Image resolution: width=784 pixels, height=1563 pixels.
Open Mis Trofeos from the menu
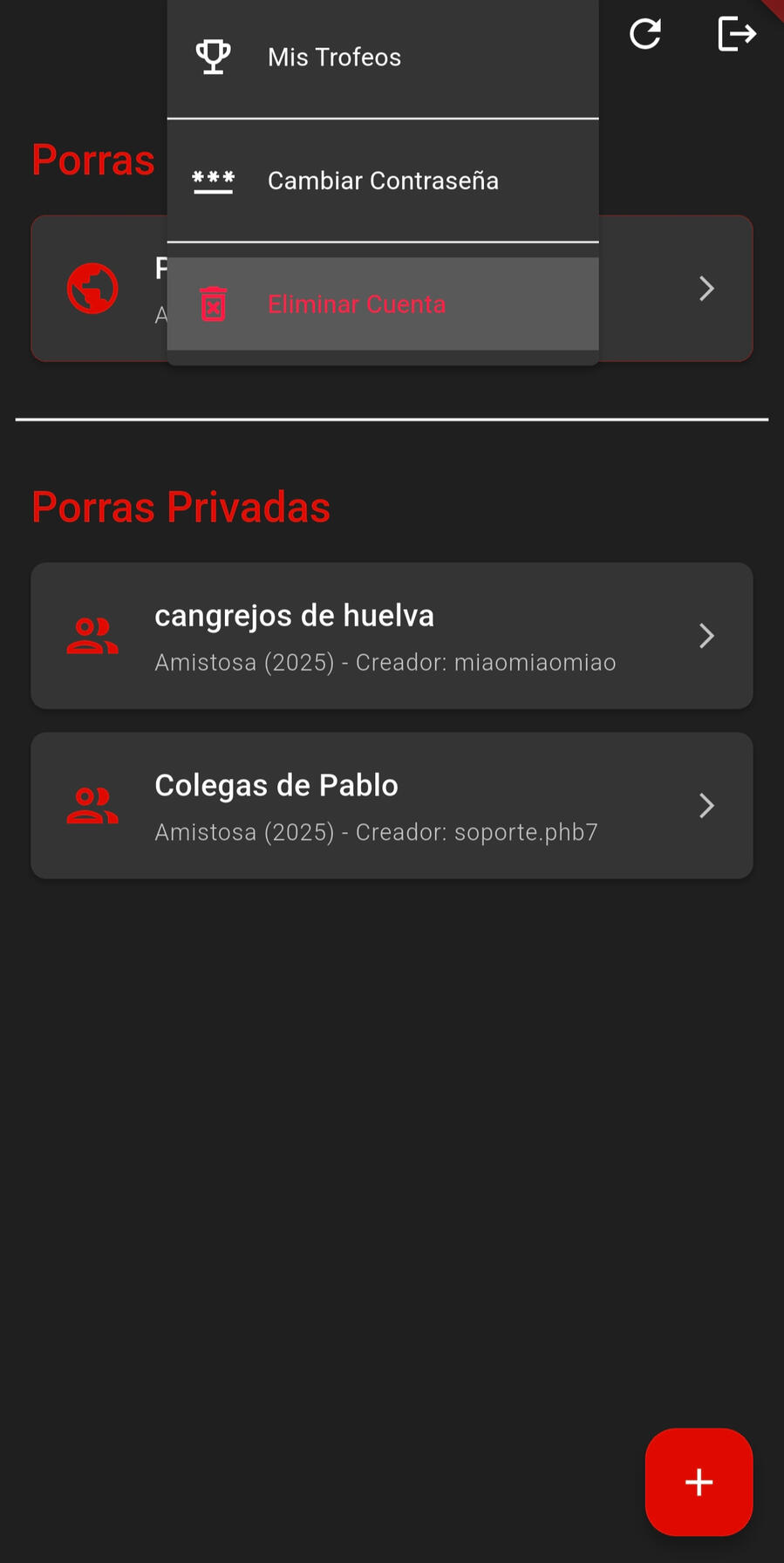coord(382,58)
